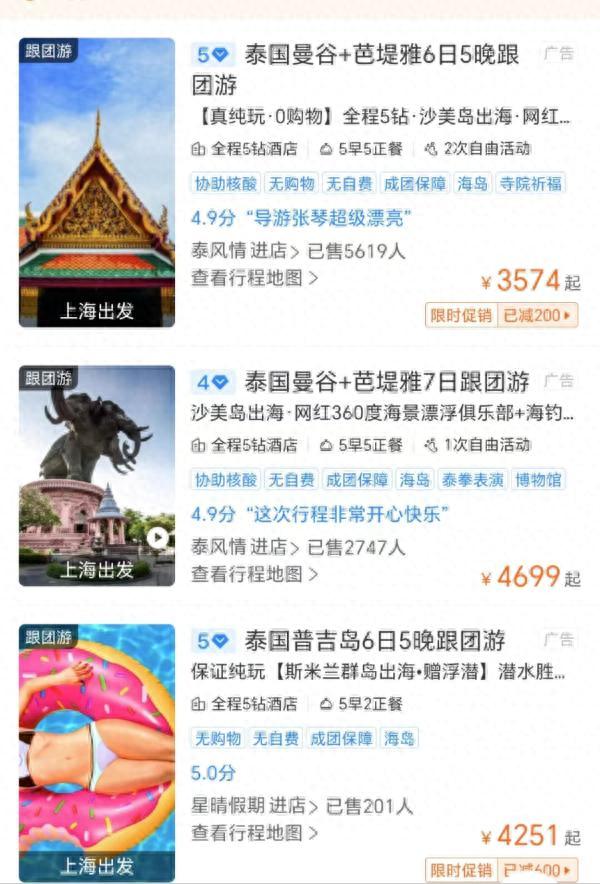View 查看行程地图 for the 曼谷+芭堤雅7日 tour
This screenshot has height=884, width=600.
tap(254, 574)
